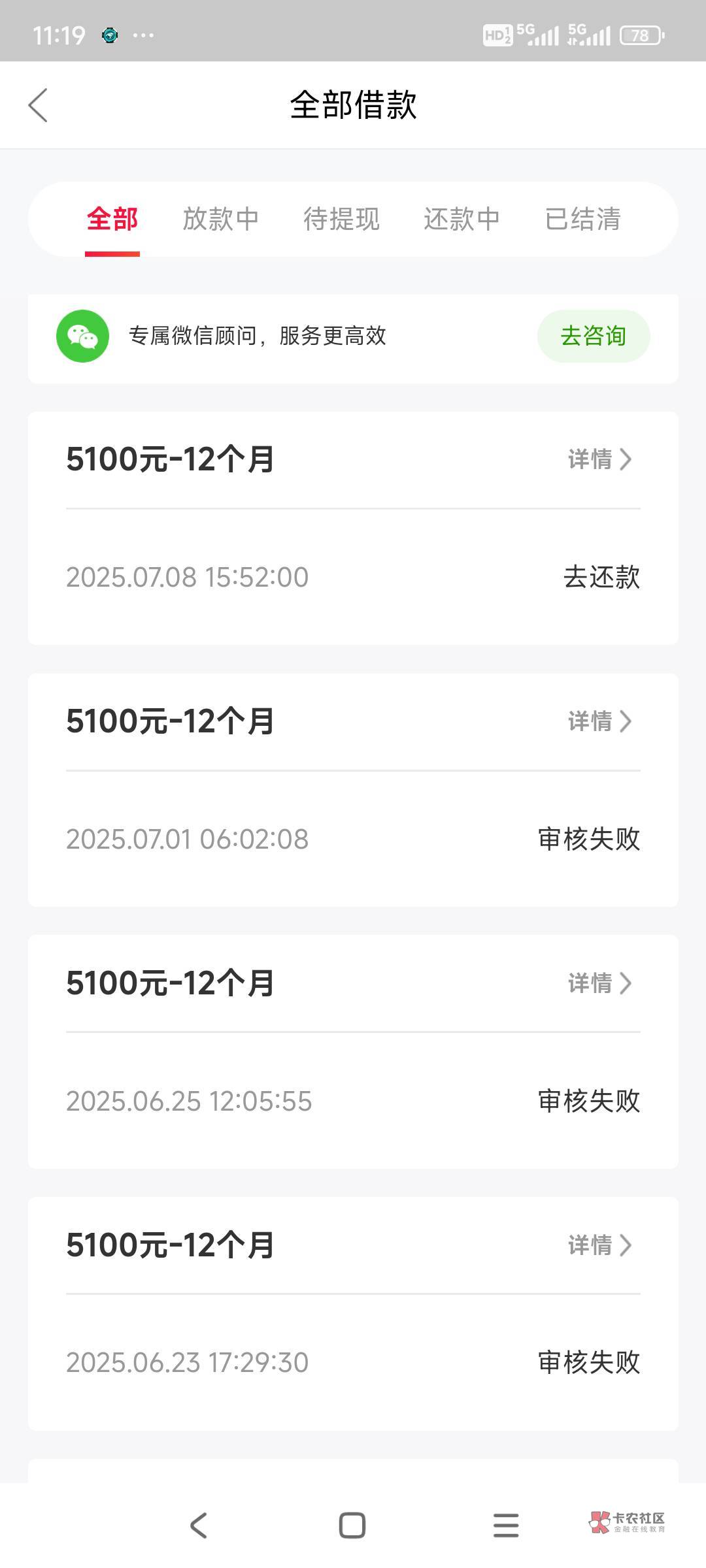The image size is (706, 1568).
Task: Tap the 去咨询 button
Action: coord(593,336)
